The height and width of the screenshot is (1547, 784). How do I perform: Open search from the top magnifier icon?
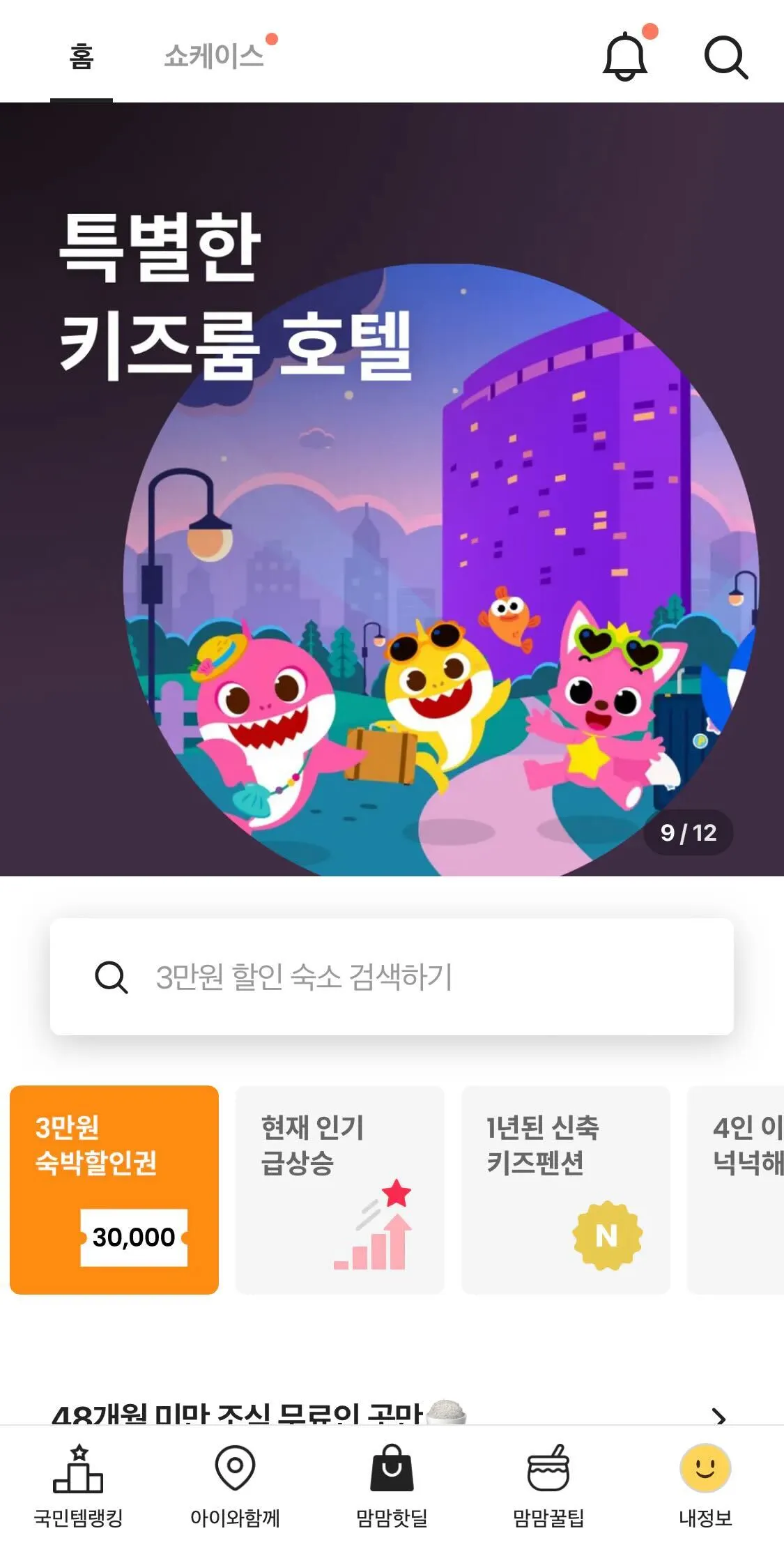click(x=725, y=57)
